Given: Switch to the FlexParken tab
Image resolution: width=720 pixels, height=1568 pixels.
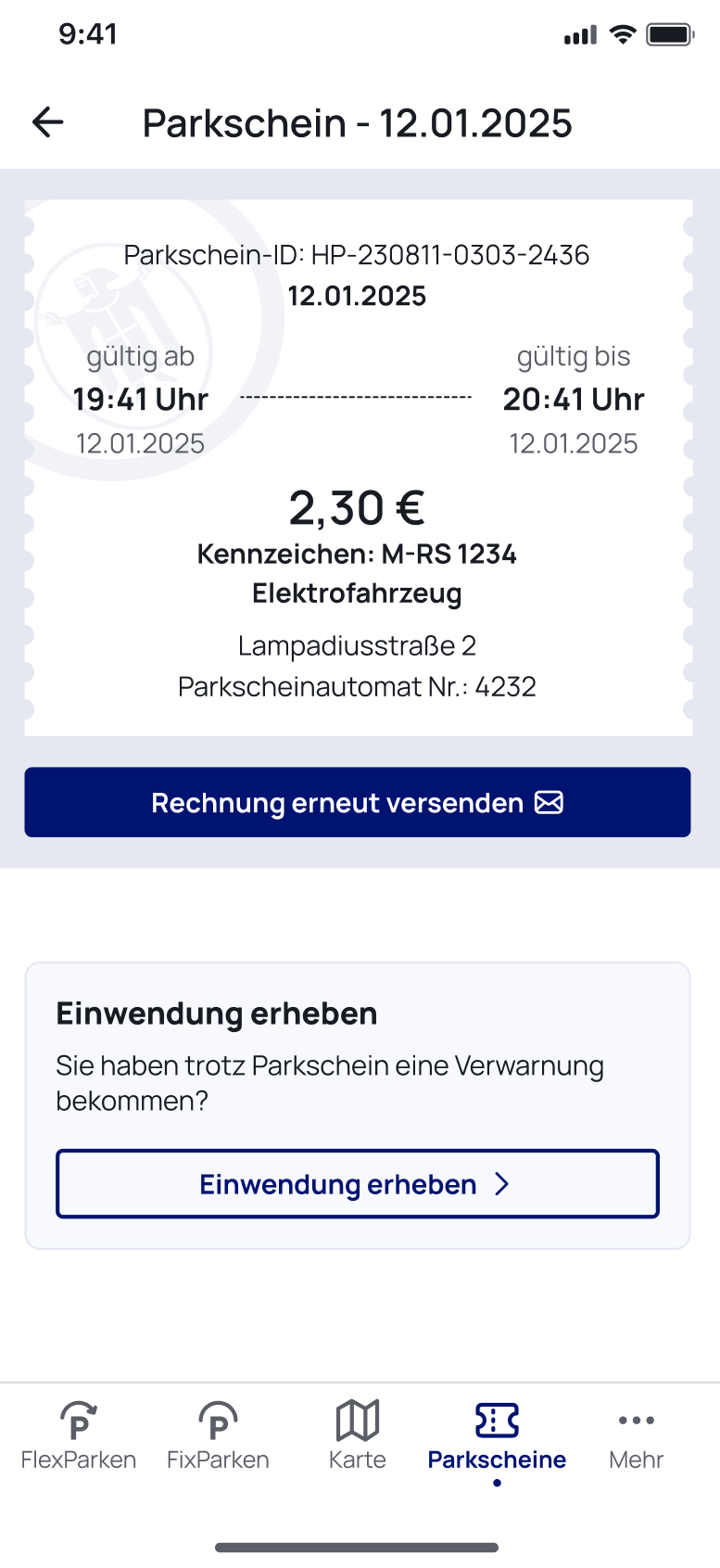Looking at the screenshot, I should point(79,1435).
